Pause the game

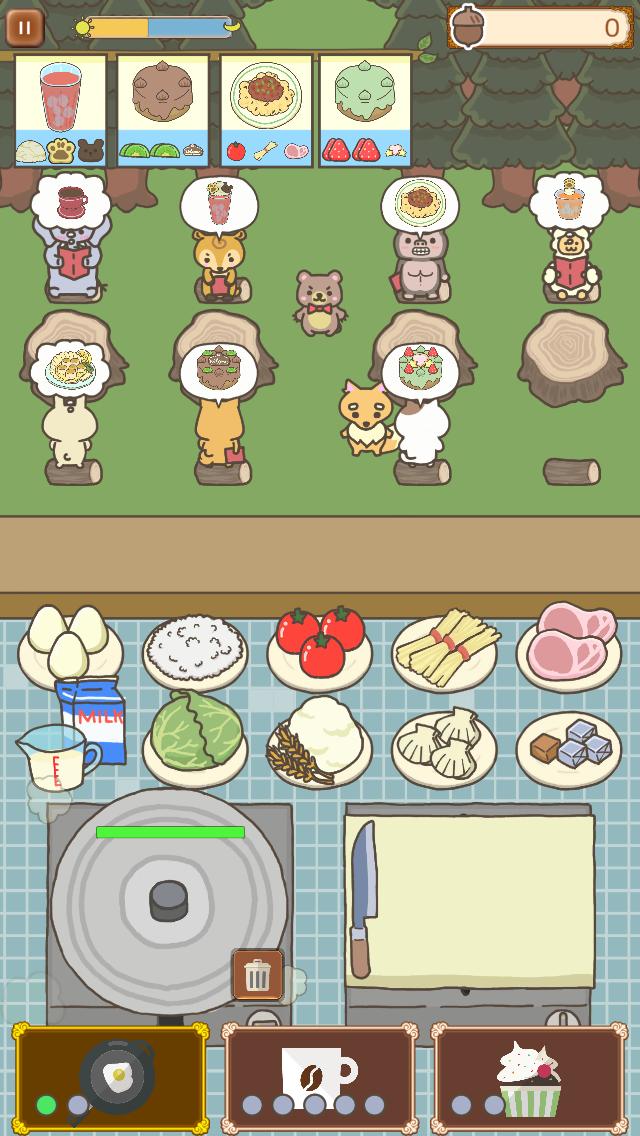pyautogui.click(x=24, y=27)
